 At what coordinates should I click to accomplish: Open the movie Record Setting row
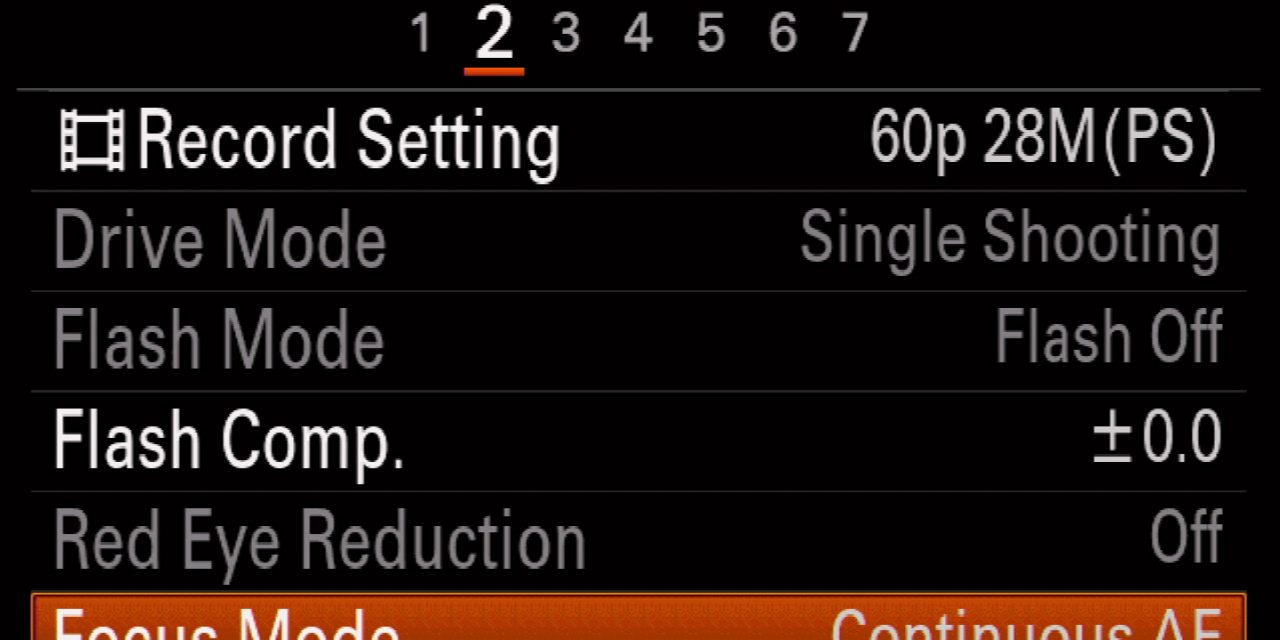click(638, 141)
